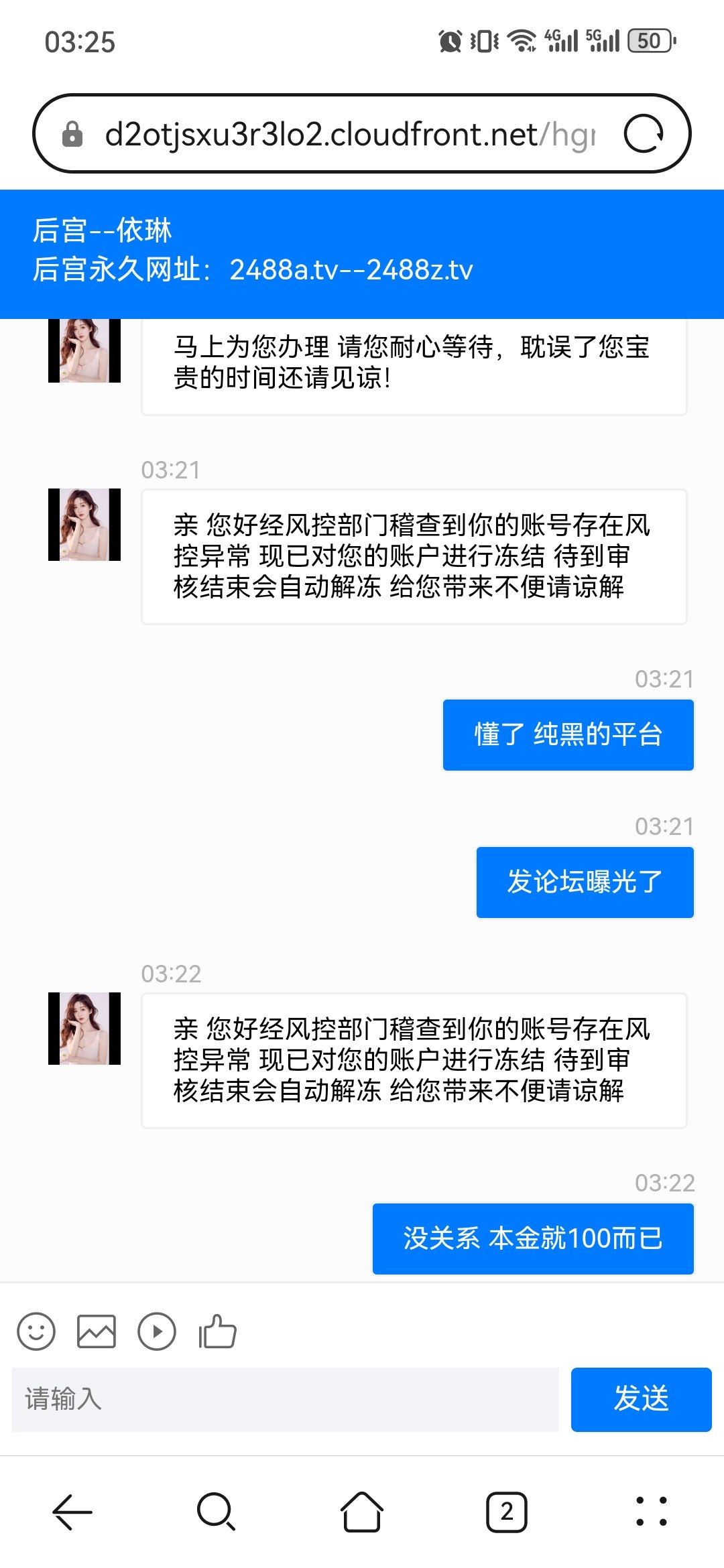Tap the image attachment icon
This screenshot has height=1568, width=724.
[x=97, y=1332]
